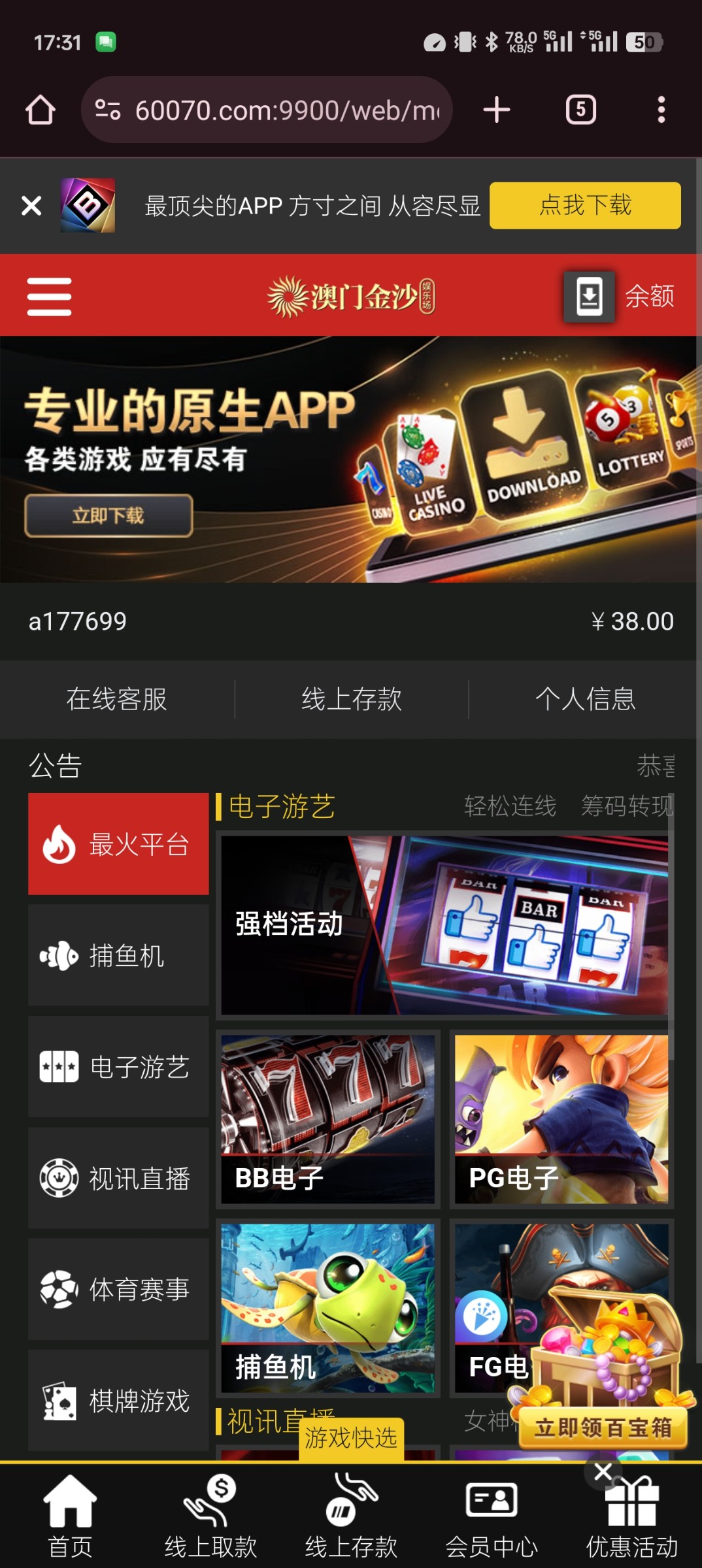
Task: Claim the 立即领百宝箱 treasure chest
Action: coord(603,1428)
